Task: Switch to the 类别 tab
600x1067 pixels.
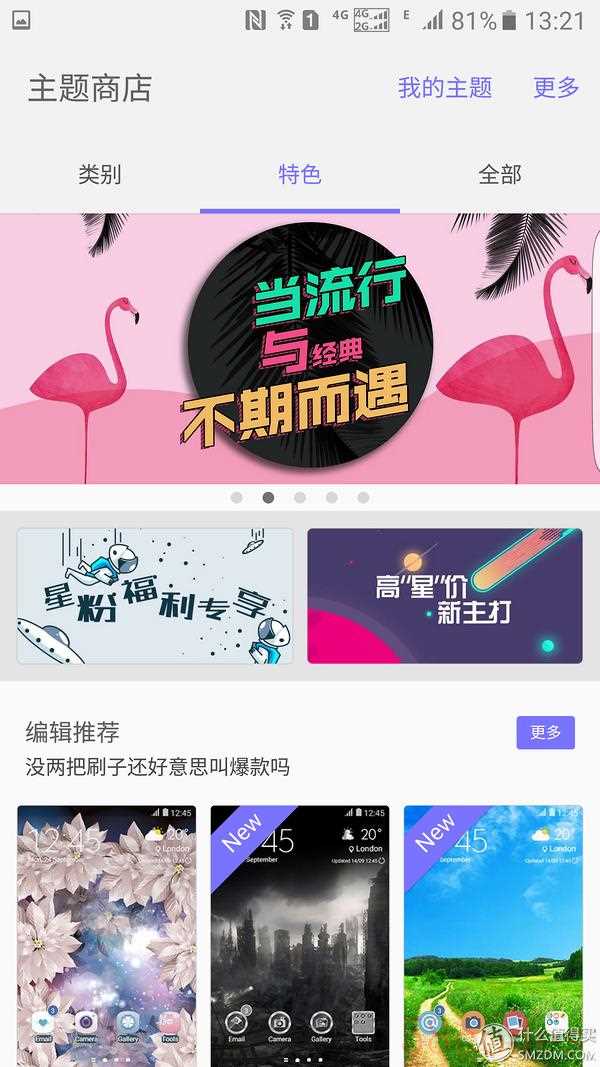Action: (100, 175)
